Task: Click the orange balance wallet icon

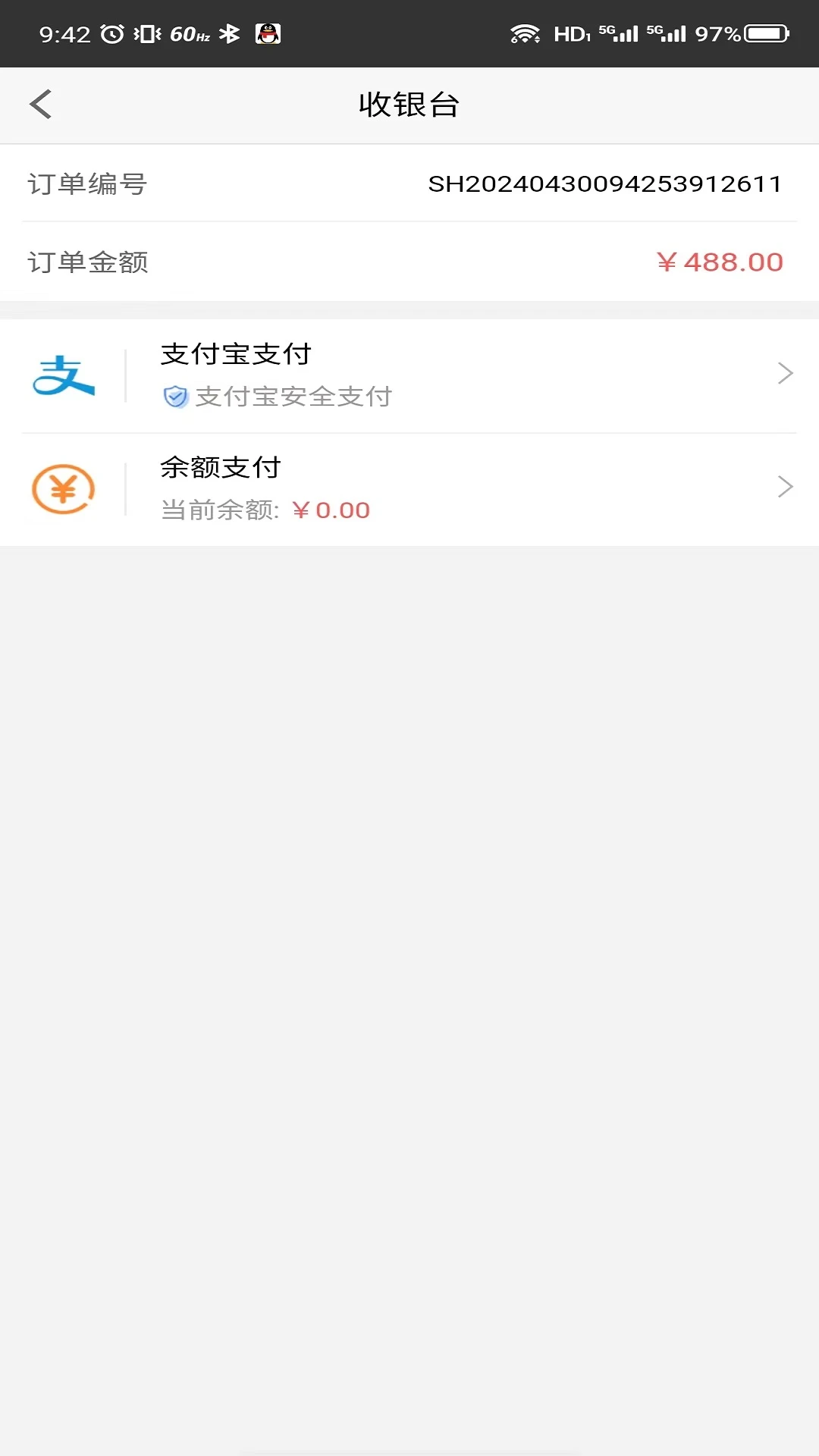Action: coord(64,489)
